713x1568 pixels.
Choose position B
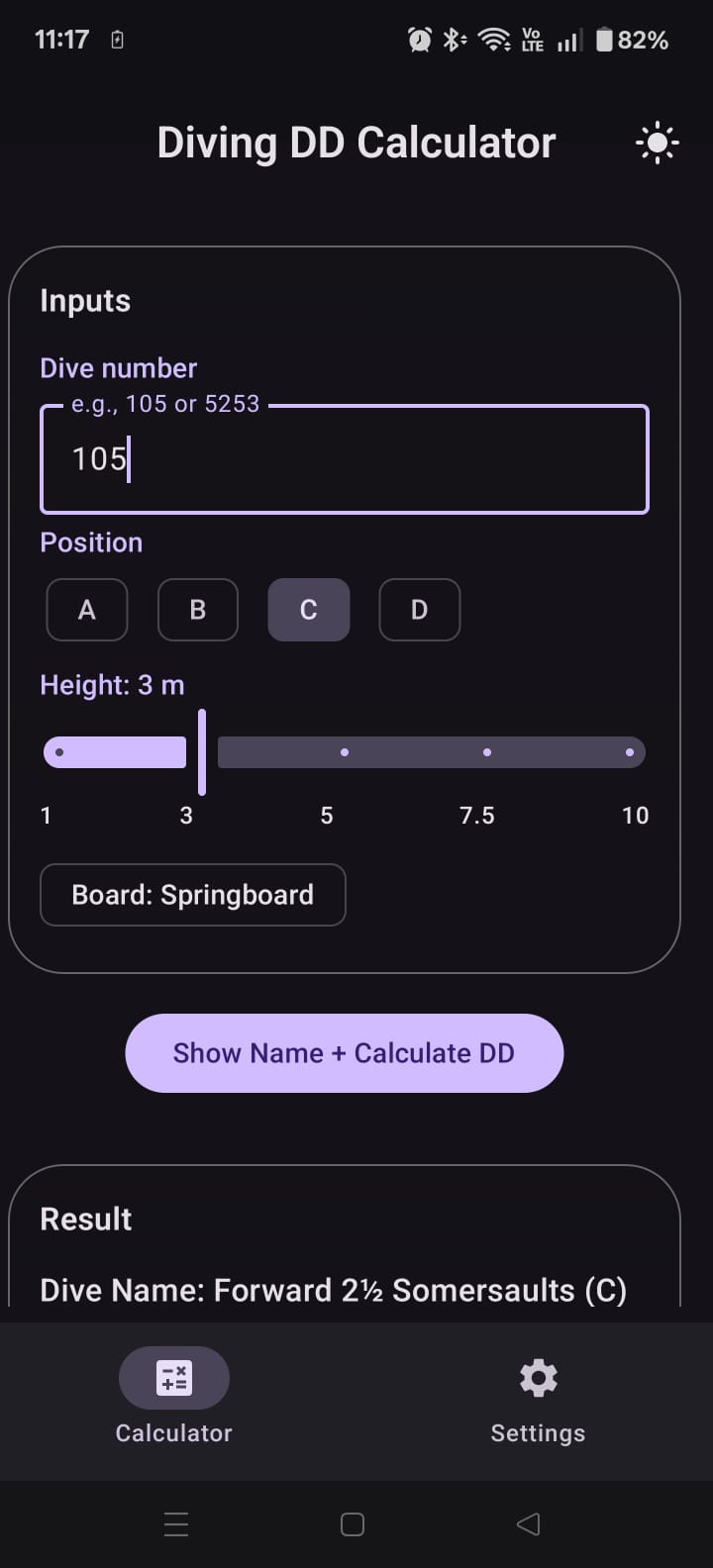[198, 610]
